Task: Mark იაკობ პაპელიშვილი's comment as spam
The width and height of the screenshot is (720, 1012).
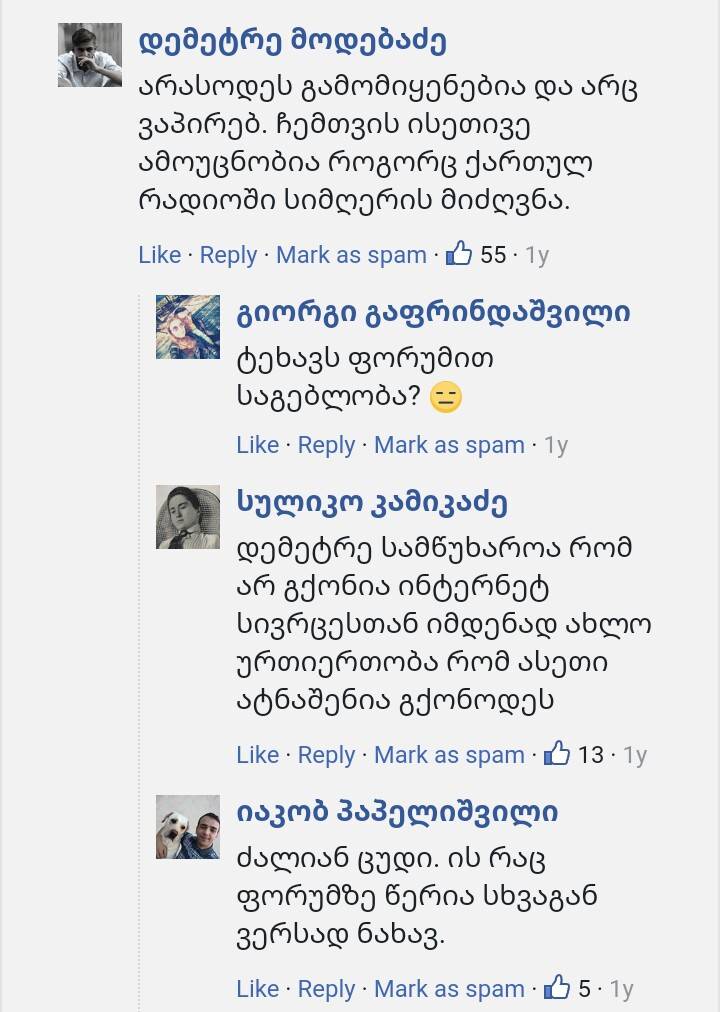Action: (x=449, y=989)
